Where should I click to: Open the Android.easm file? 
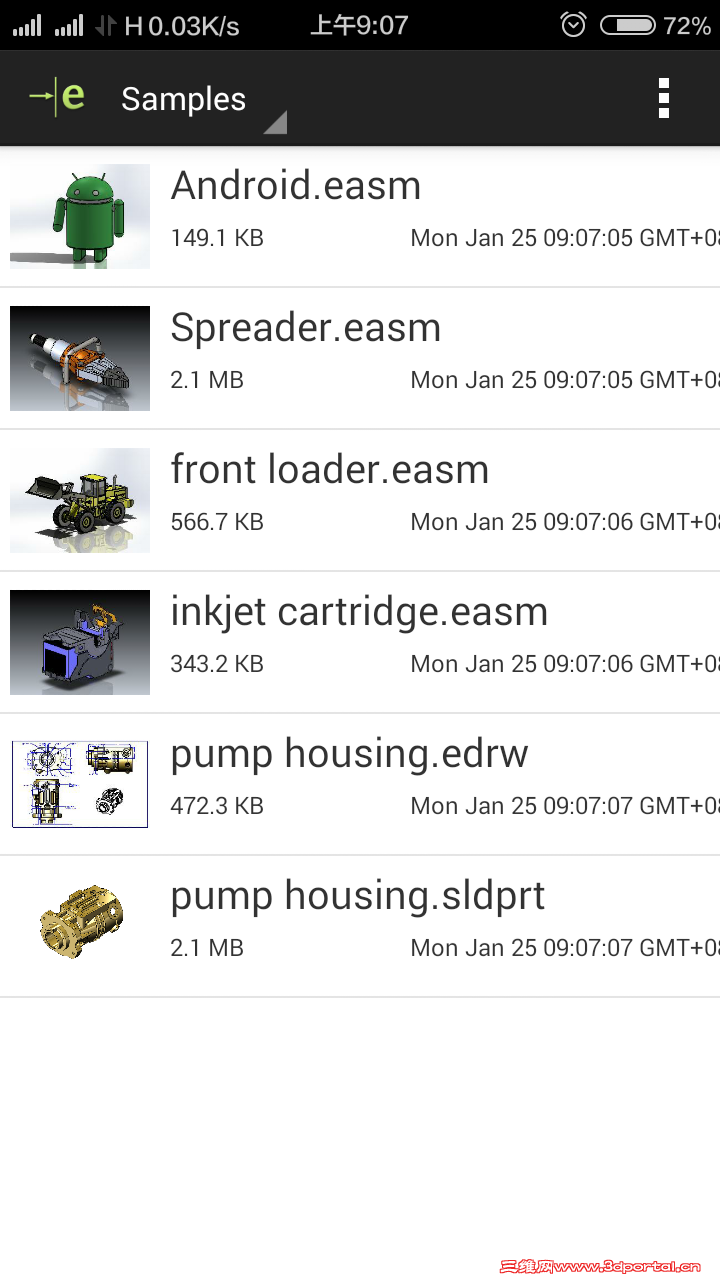360,216
